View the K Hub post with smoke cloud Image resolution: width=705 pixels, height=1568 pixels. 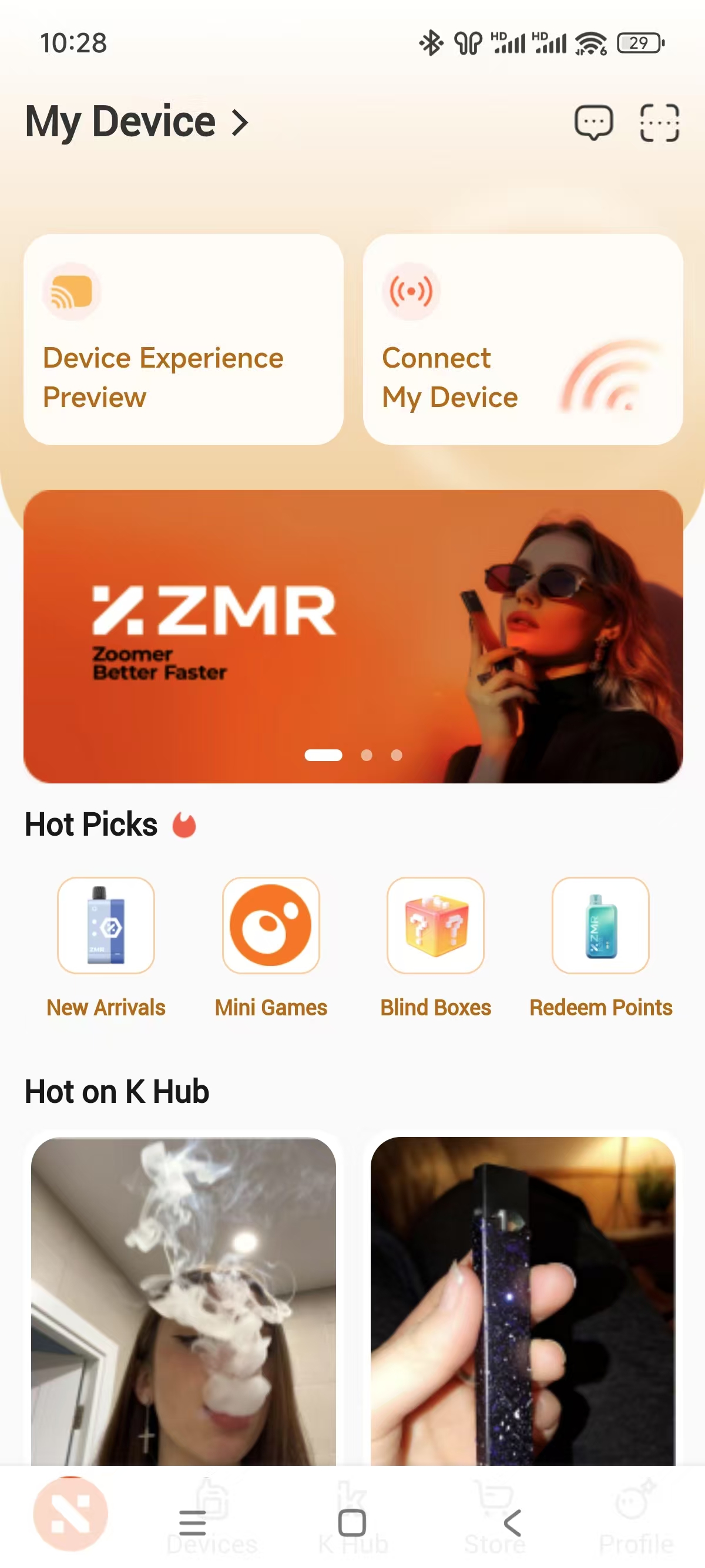coord(183,1300)
